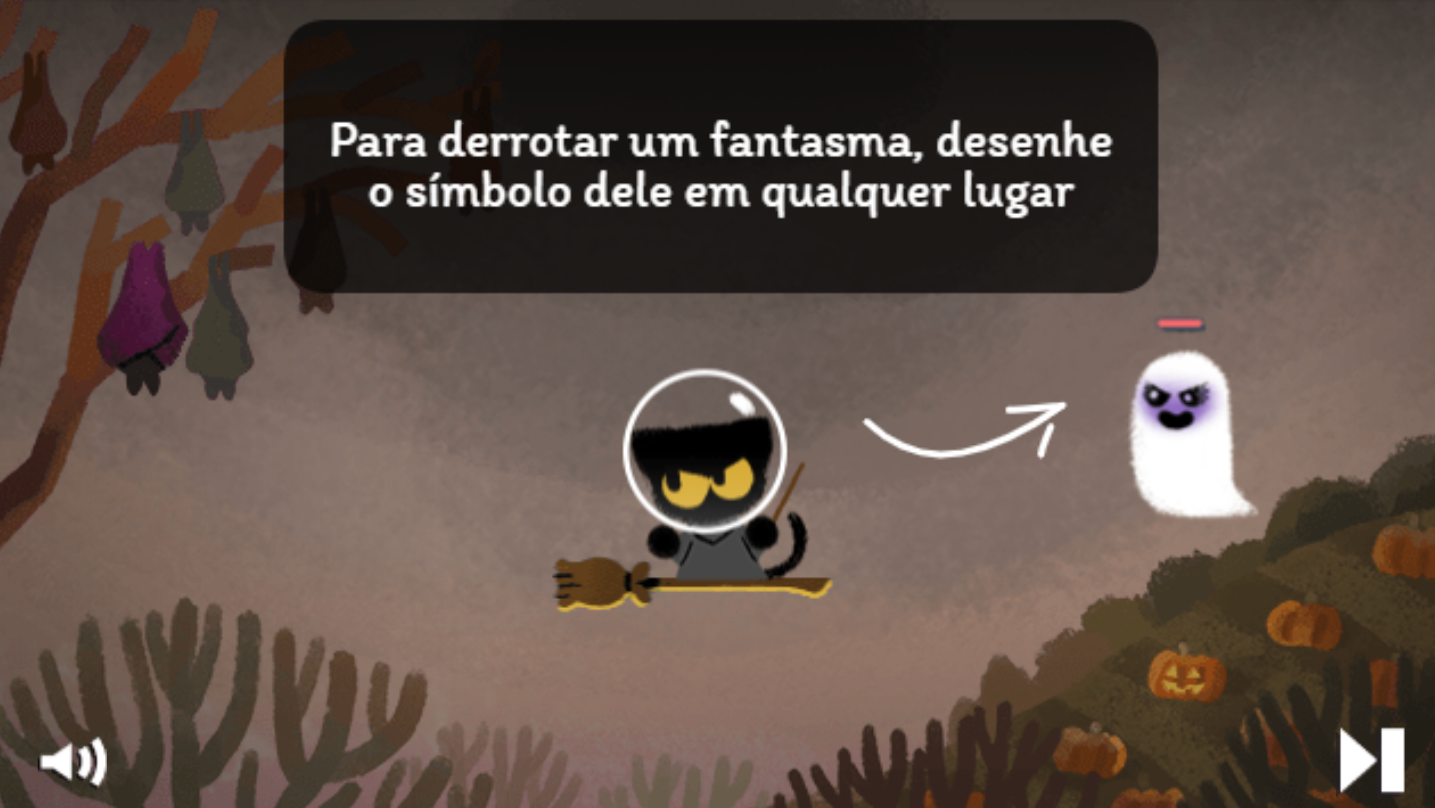Skip the tutorial intro
The image size is (1435, 808).
[1372, 760]
